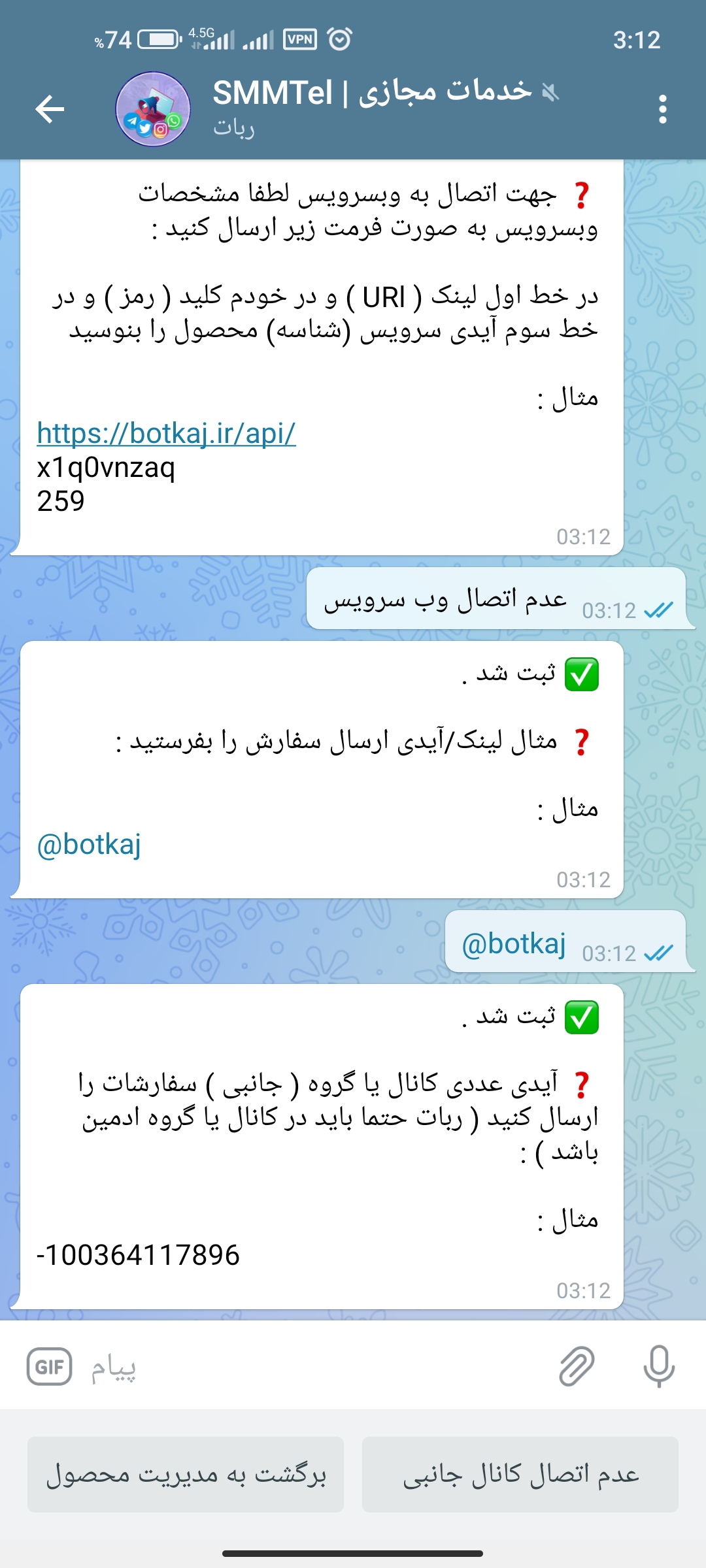Select عدم اتصال کانال جانبی button
Screen dimensions: 706x1568
[x=520, y=1475]
